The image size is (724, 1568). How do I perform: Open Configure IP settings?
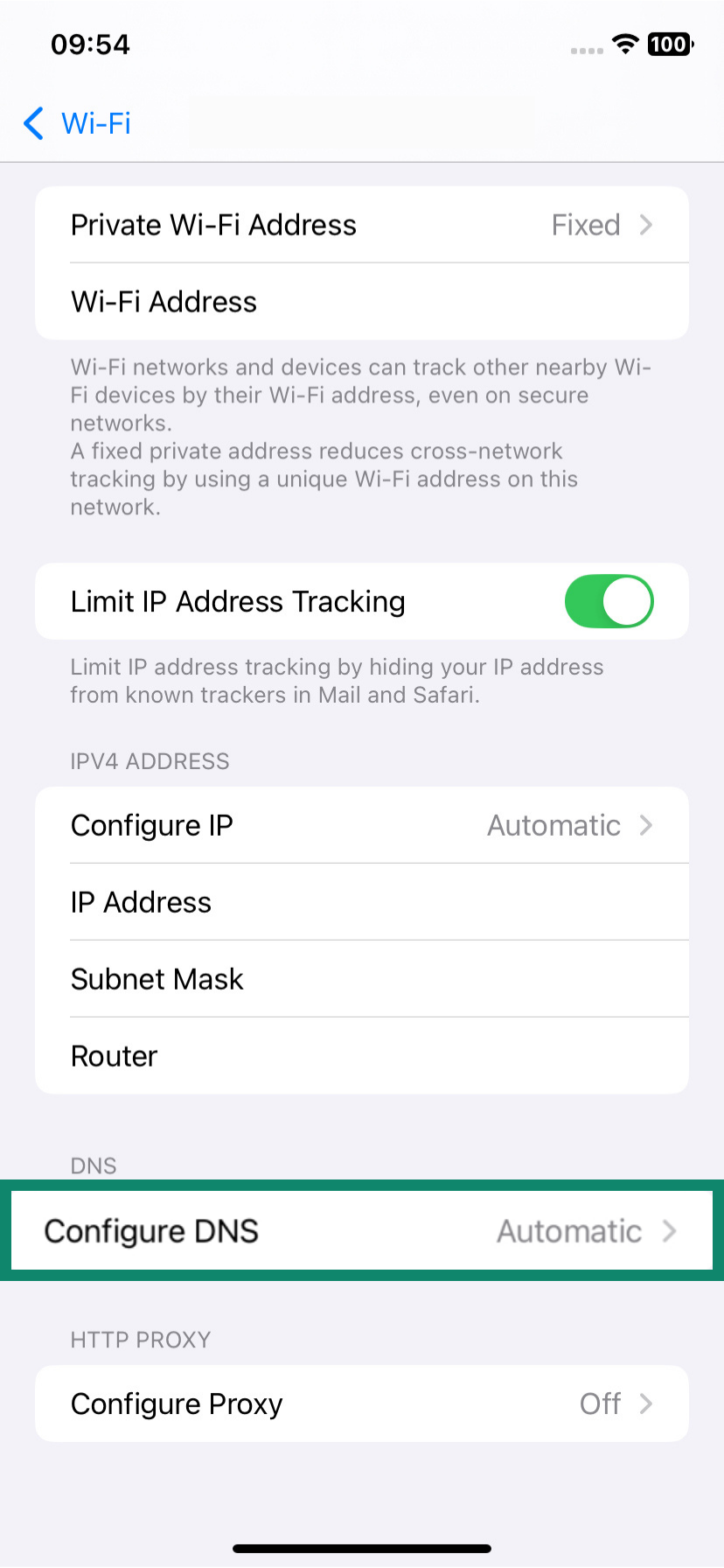[x=362, y=825]
